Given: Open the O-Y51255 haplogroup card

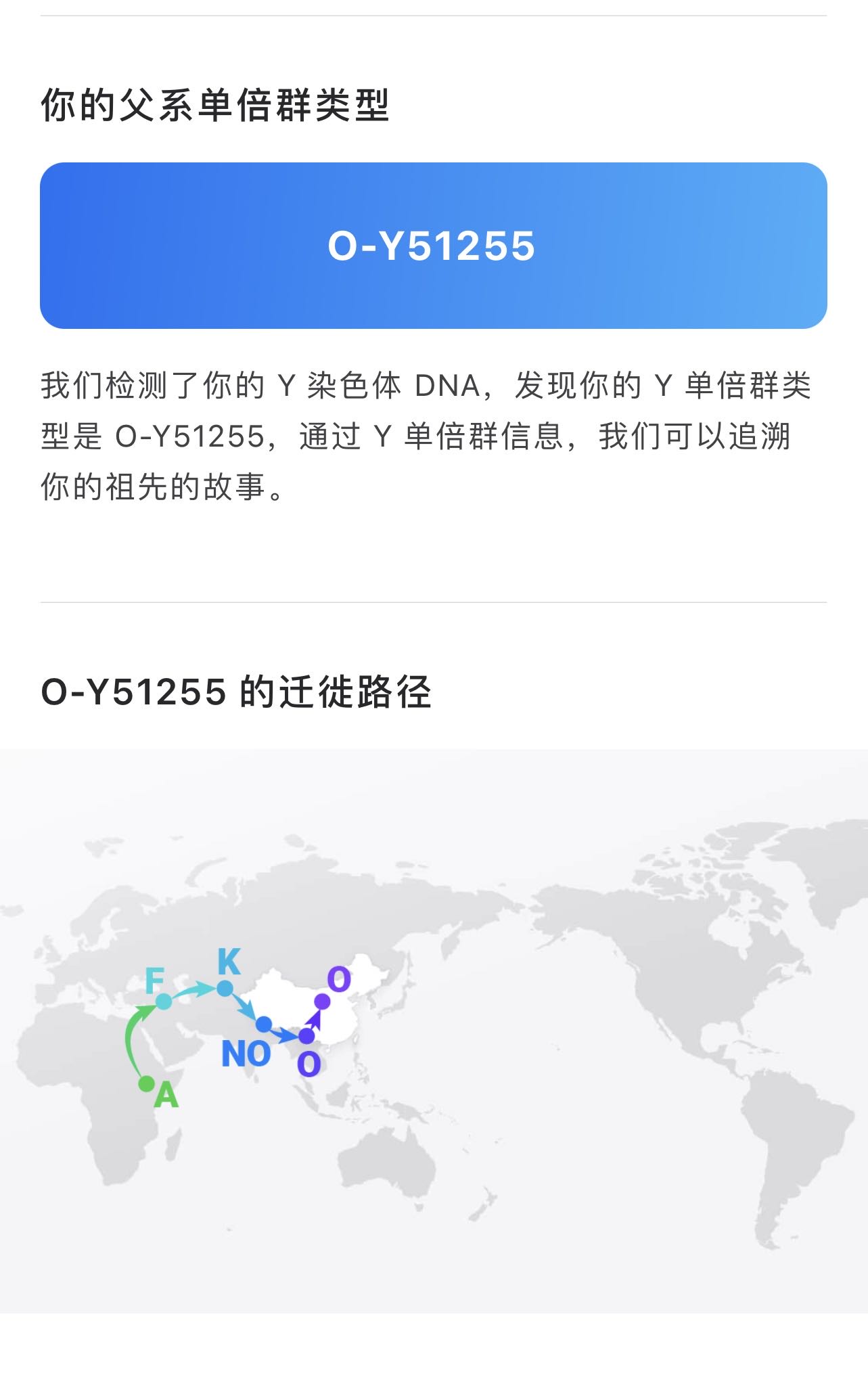Looking at the screenshot, I should (x=433, y=245).
